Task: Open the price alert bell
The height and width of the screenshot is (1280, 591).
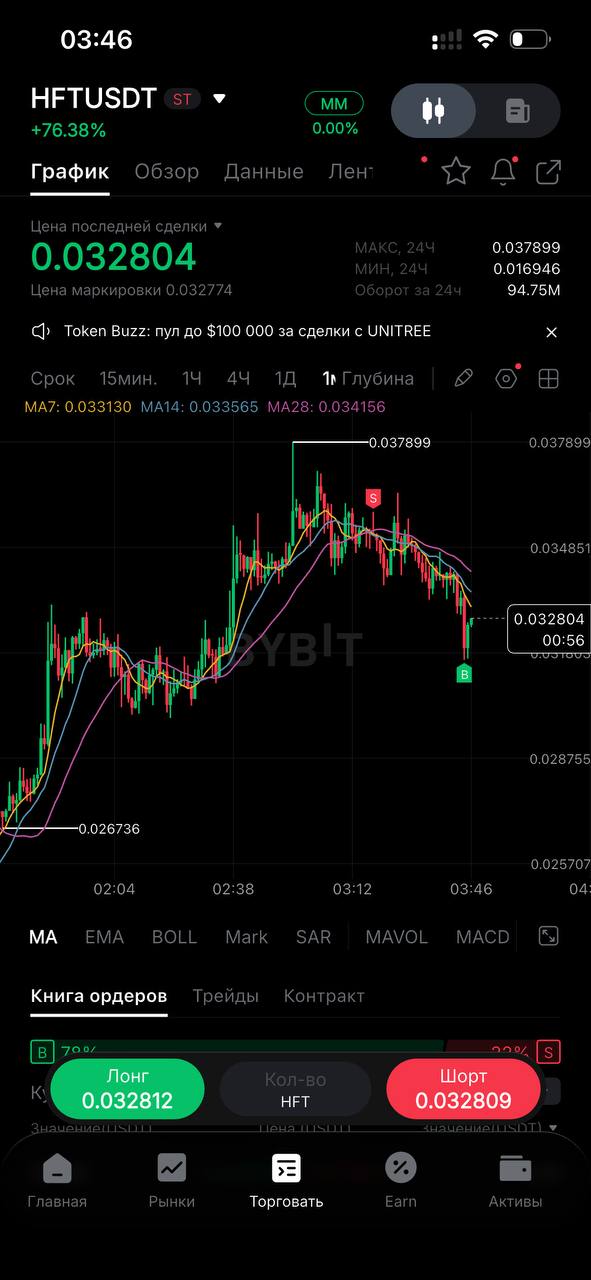Action: coord(503,171)
